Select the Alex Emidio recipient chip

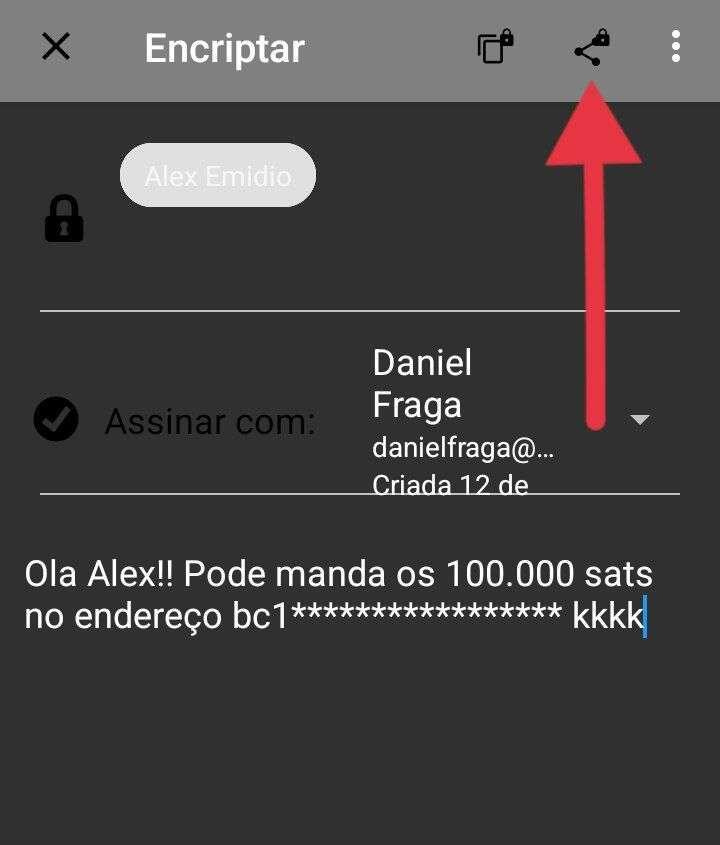(x=218, y=176)
